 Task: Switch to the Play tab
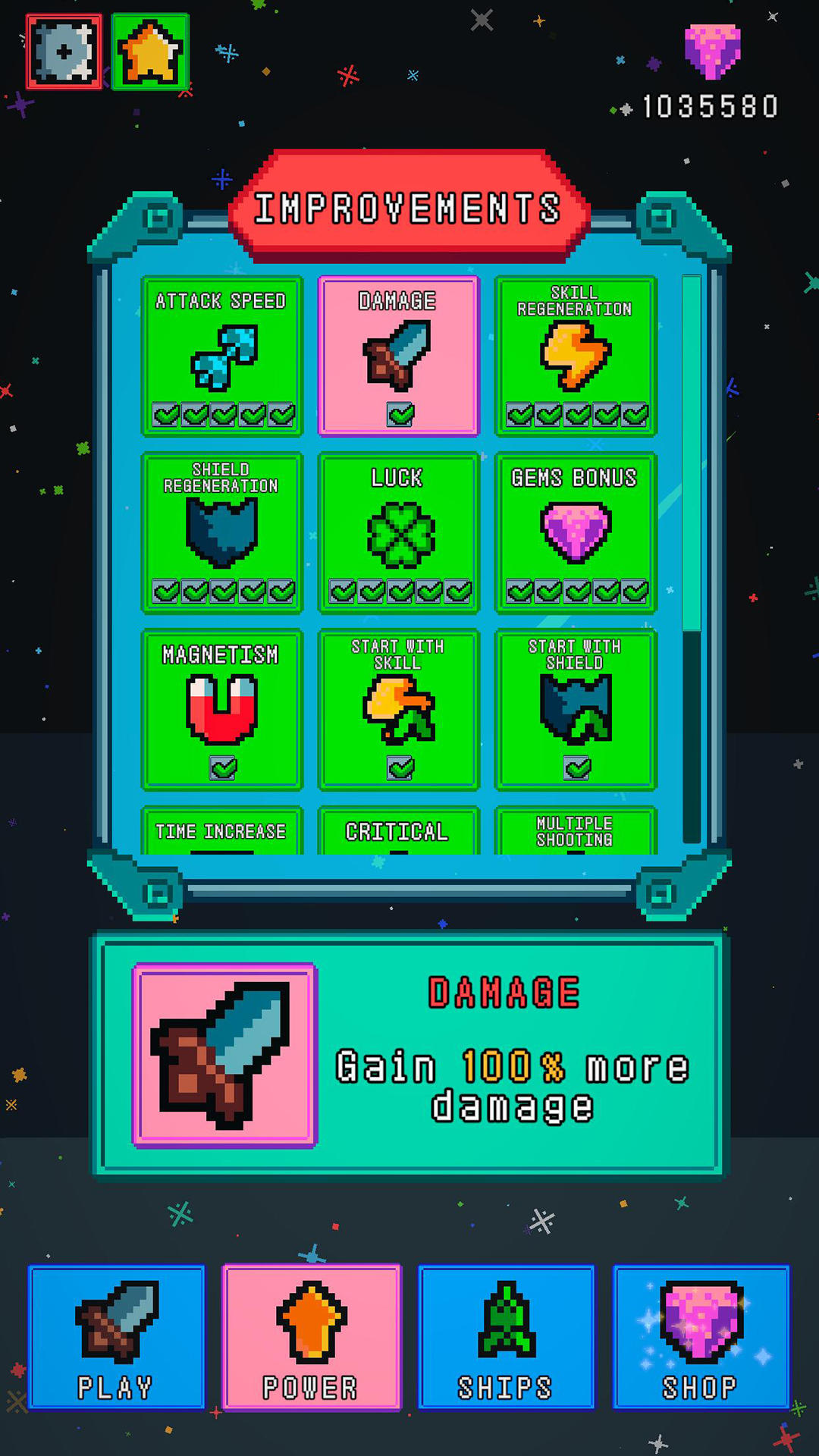[x=116, y=1337]
